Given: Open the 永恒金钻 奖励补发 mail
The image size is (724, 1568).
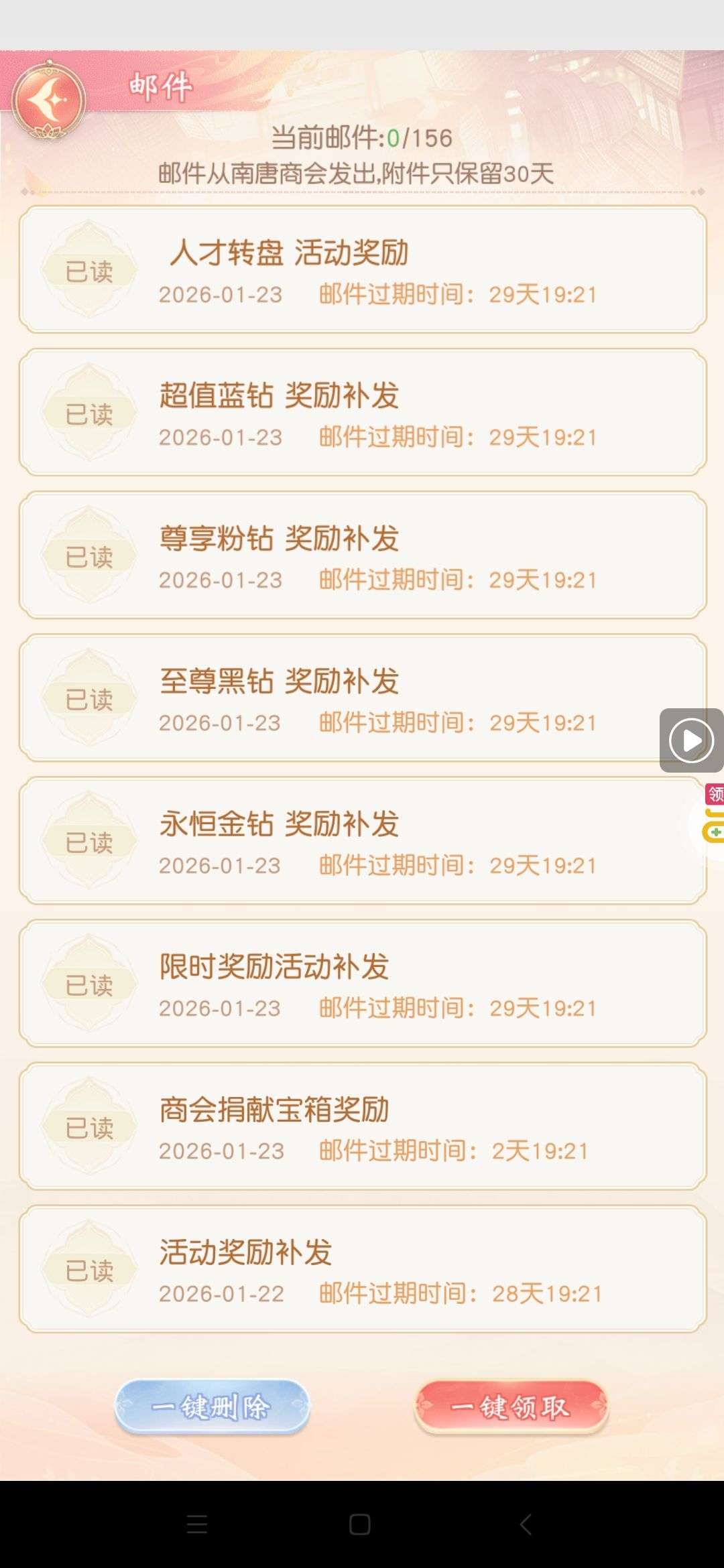Looking at the screenshot, I should click(x=362, y=840).
